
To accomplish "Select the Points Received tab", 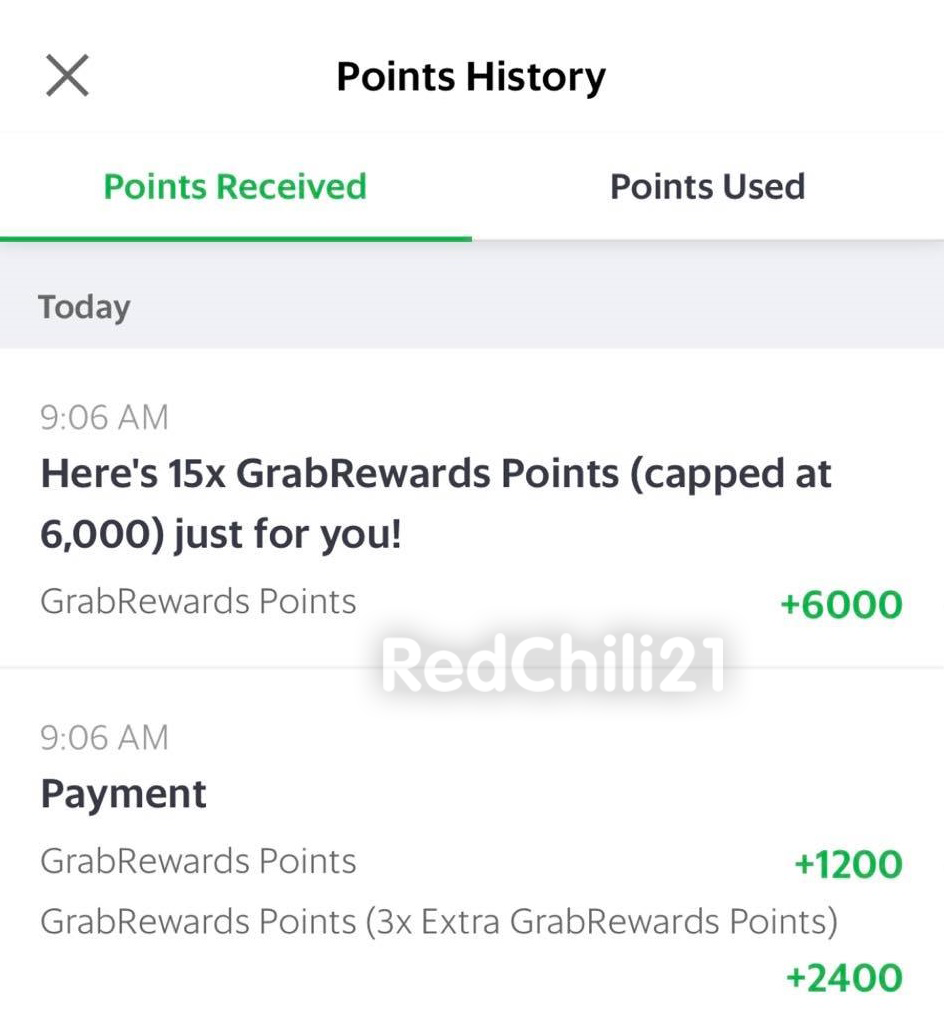I will [x=236, y=187].
